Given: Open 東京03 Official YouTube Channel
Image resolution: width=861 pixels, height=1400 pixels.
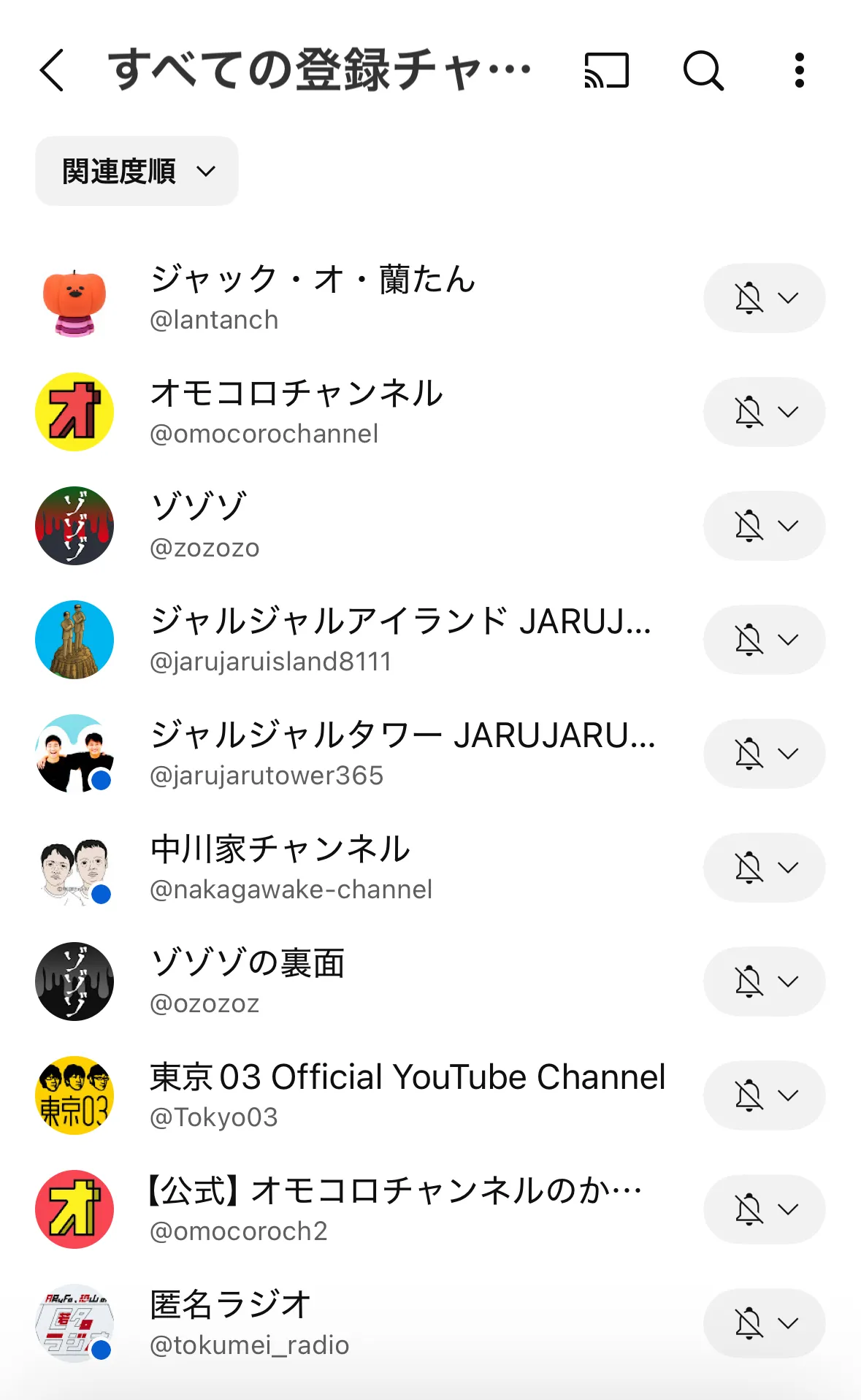Looking at the screenshot, I should (x=407, y=1095).
